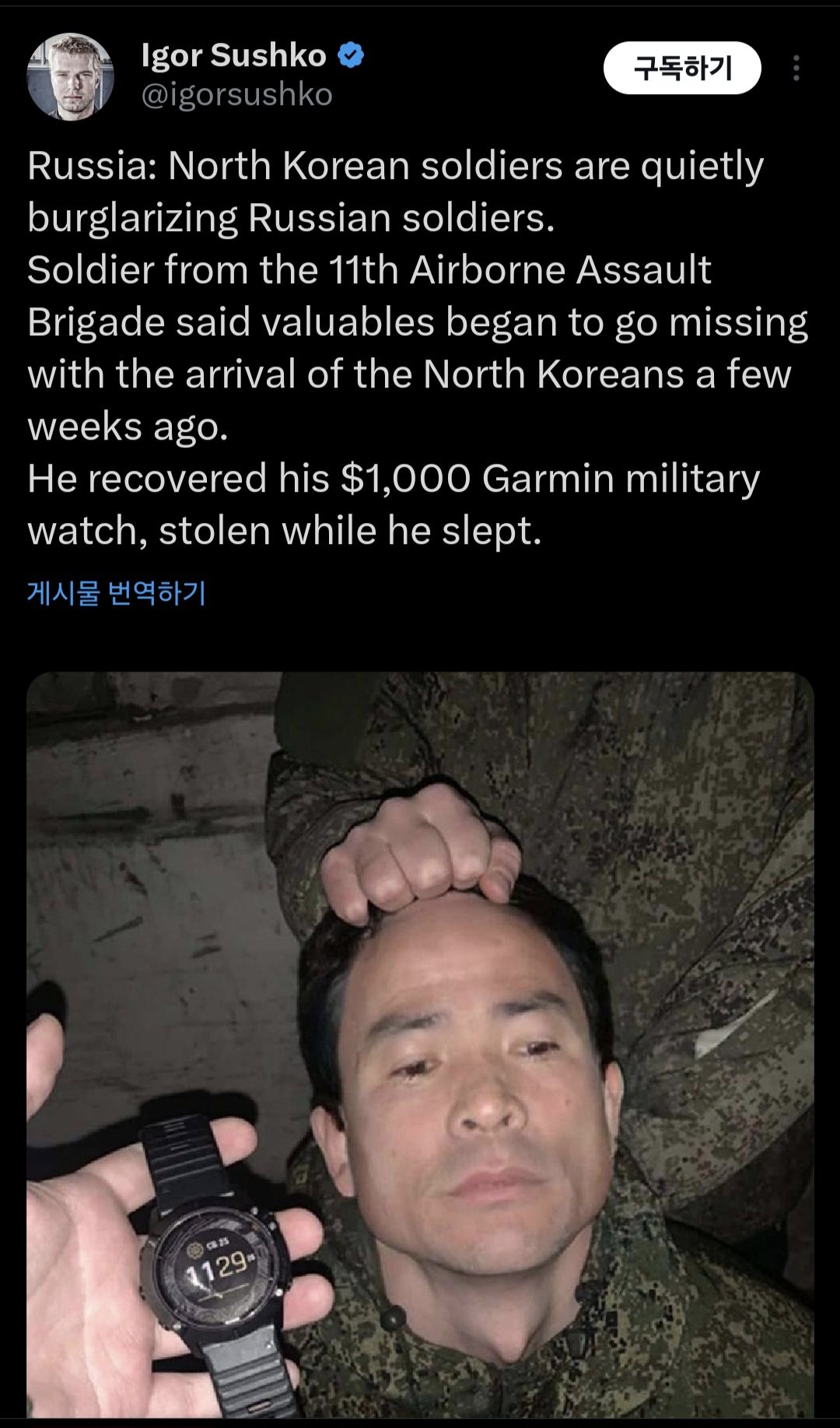Tap the 구독하기 subscribe button
The image size is (840, 1428).
[x=682, y=68]
